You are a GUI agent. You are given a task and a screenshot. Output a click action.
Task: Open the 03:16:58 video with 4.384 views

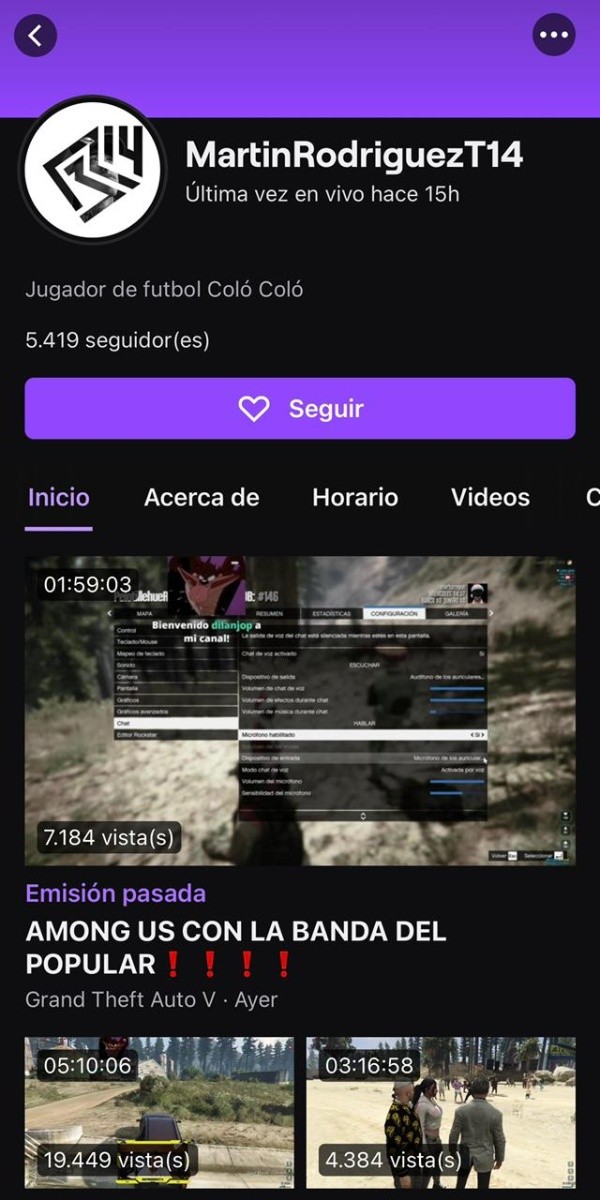tap(440, 1110)
